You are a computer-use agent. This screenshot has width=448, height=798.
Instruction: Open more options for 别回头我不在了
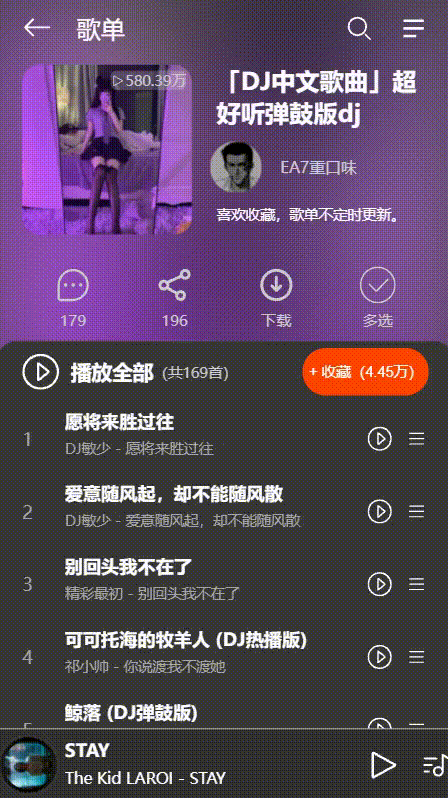(416, 584)
